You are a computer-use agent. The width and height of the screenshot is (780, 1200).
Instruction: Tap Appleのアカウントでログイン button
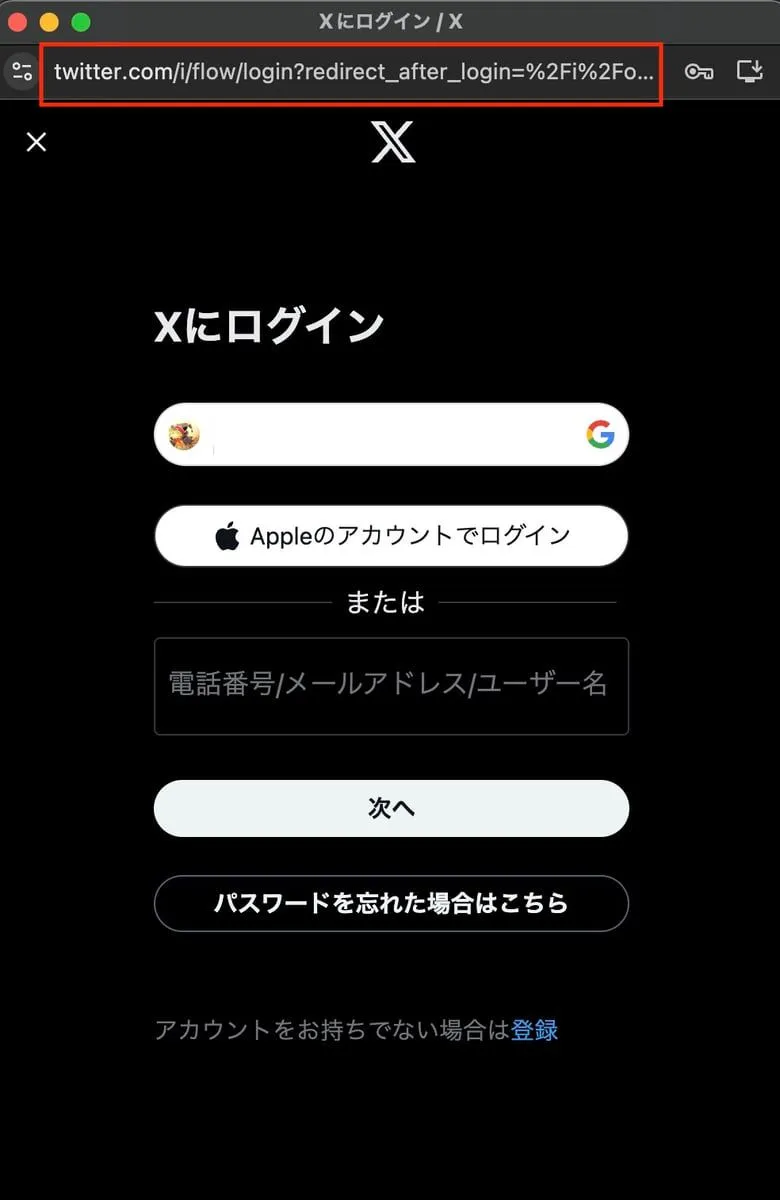391,536
